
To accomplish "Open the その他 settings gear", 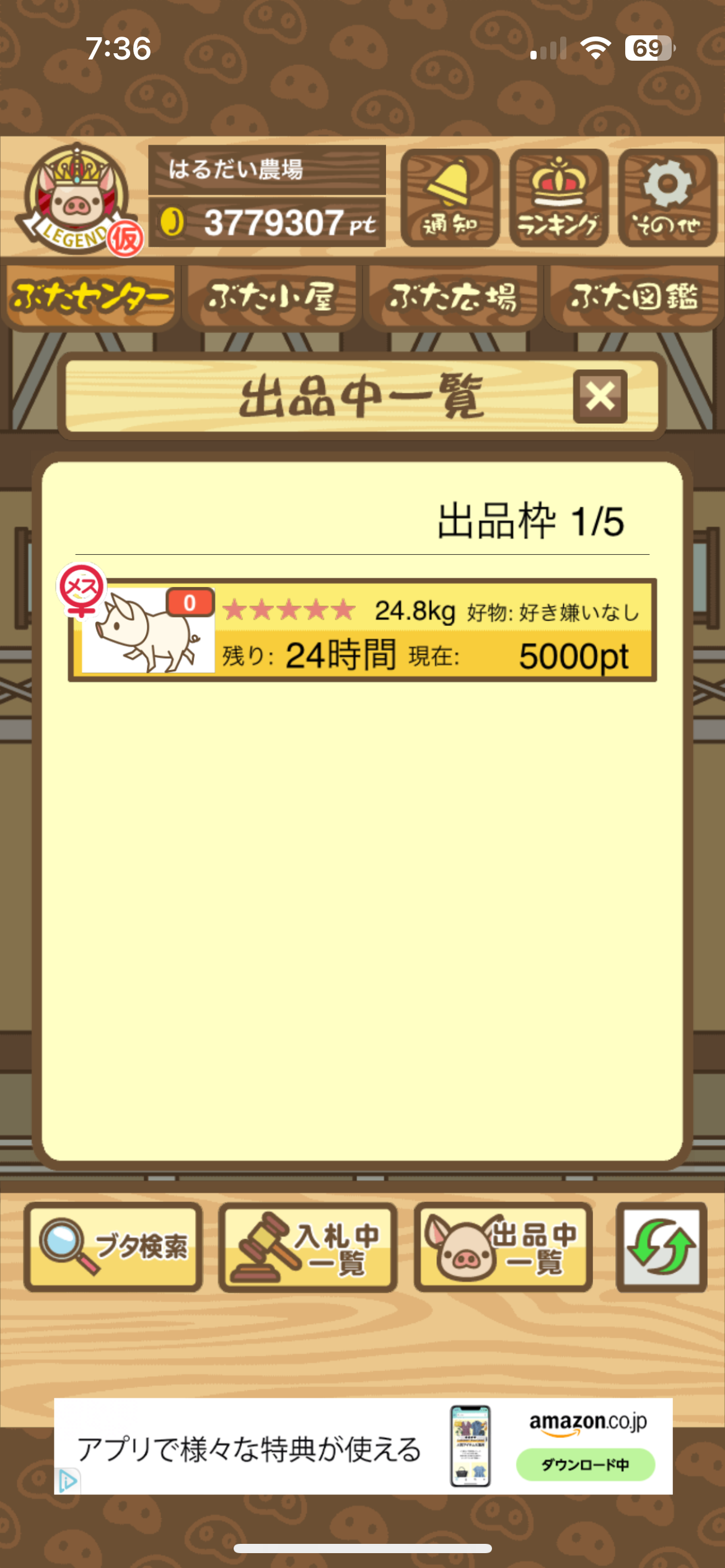I will [x=667, y=198].
